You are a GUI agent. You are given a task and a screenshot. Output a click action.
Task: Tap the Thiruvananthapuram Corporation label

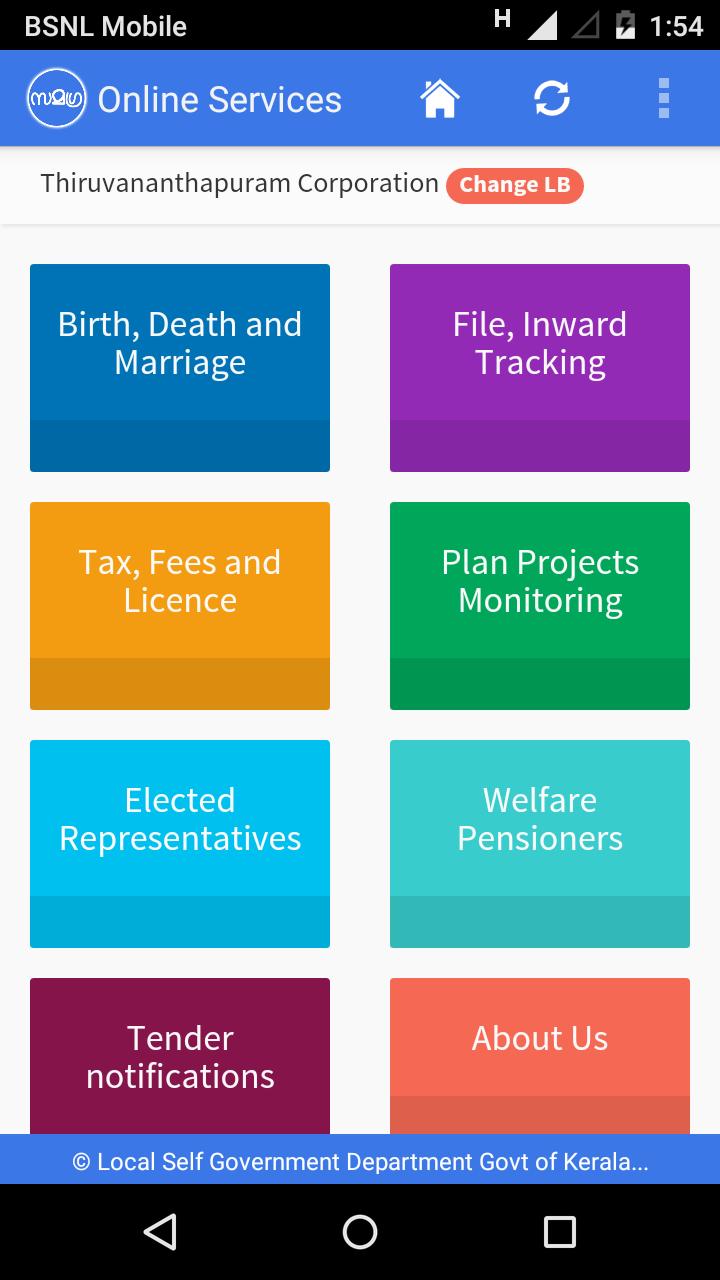[x=238, y=184]
